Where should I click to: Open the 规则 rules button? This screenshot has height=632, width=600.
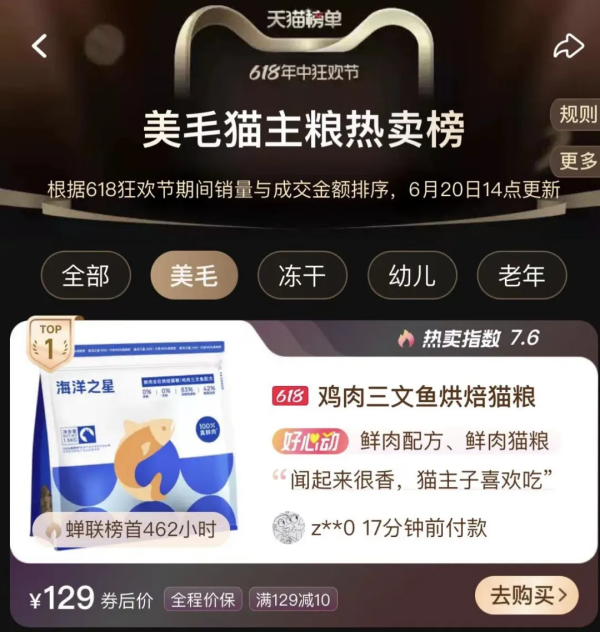pos(576,114)
